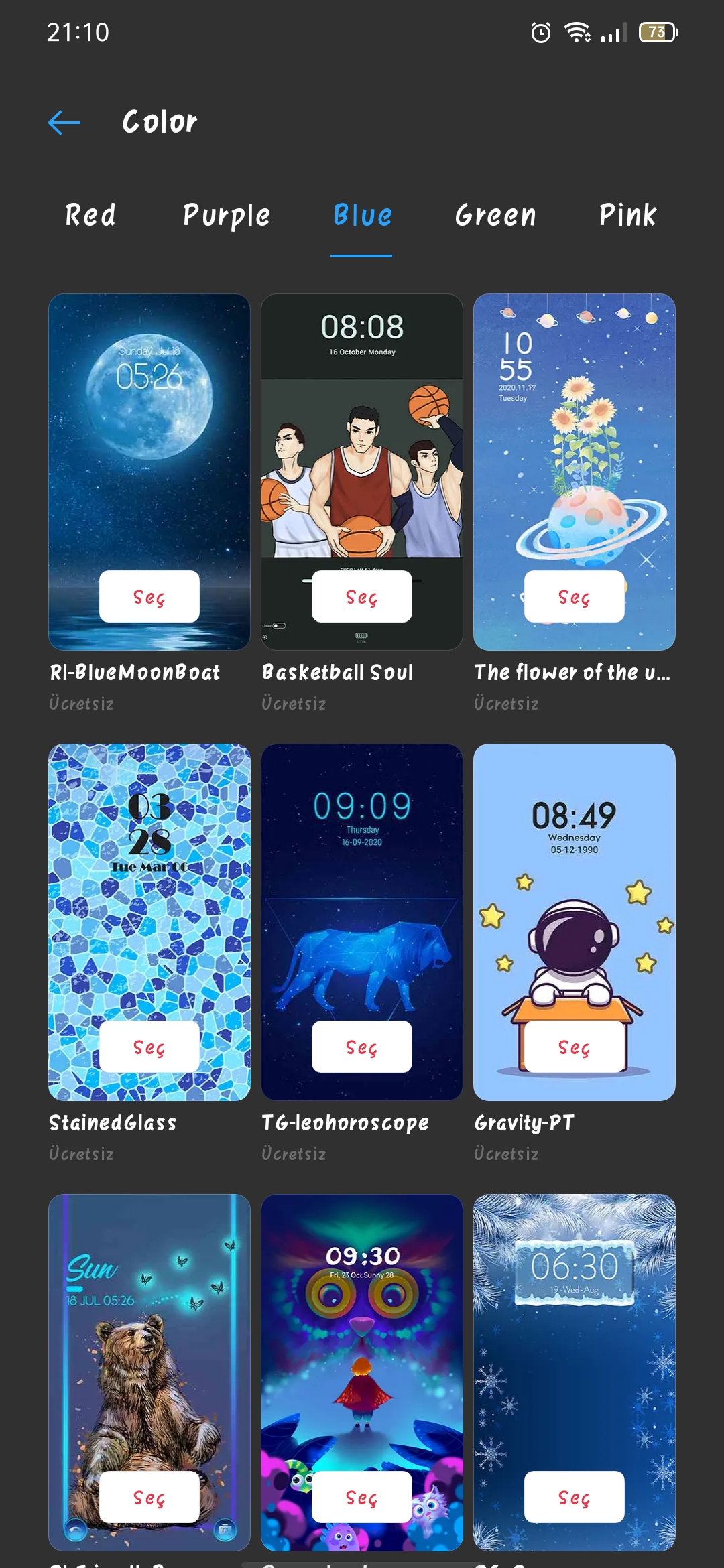Tap Seç on the RI-BlueMoonBoat theme
Image resolution: width=724 pixels, height=1568 pixels.
149,596
